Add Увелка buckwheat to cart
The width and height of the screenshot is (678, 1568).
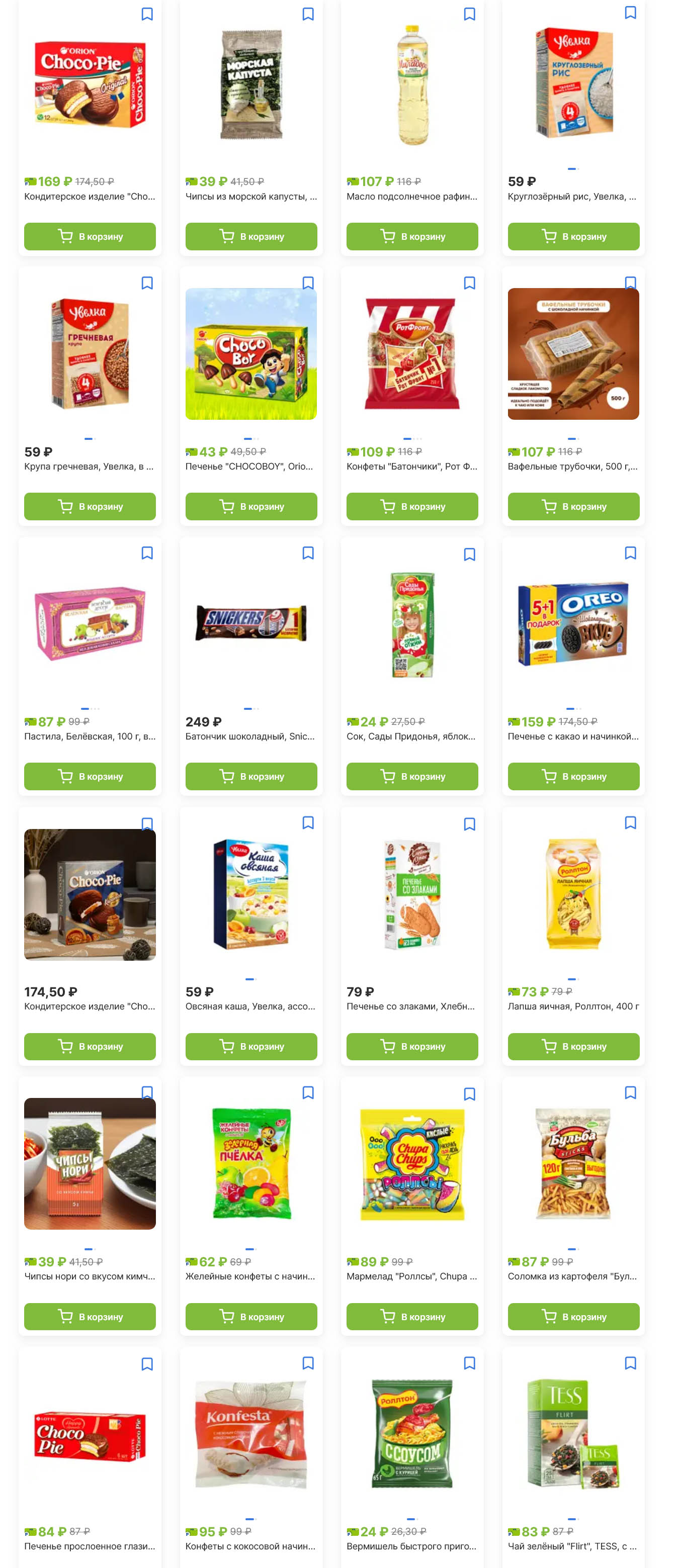coord(90,506)
